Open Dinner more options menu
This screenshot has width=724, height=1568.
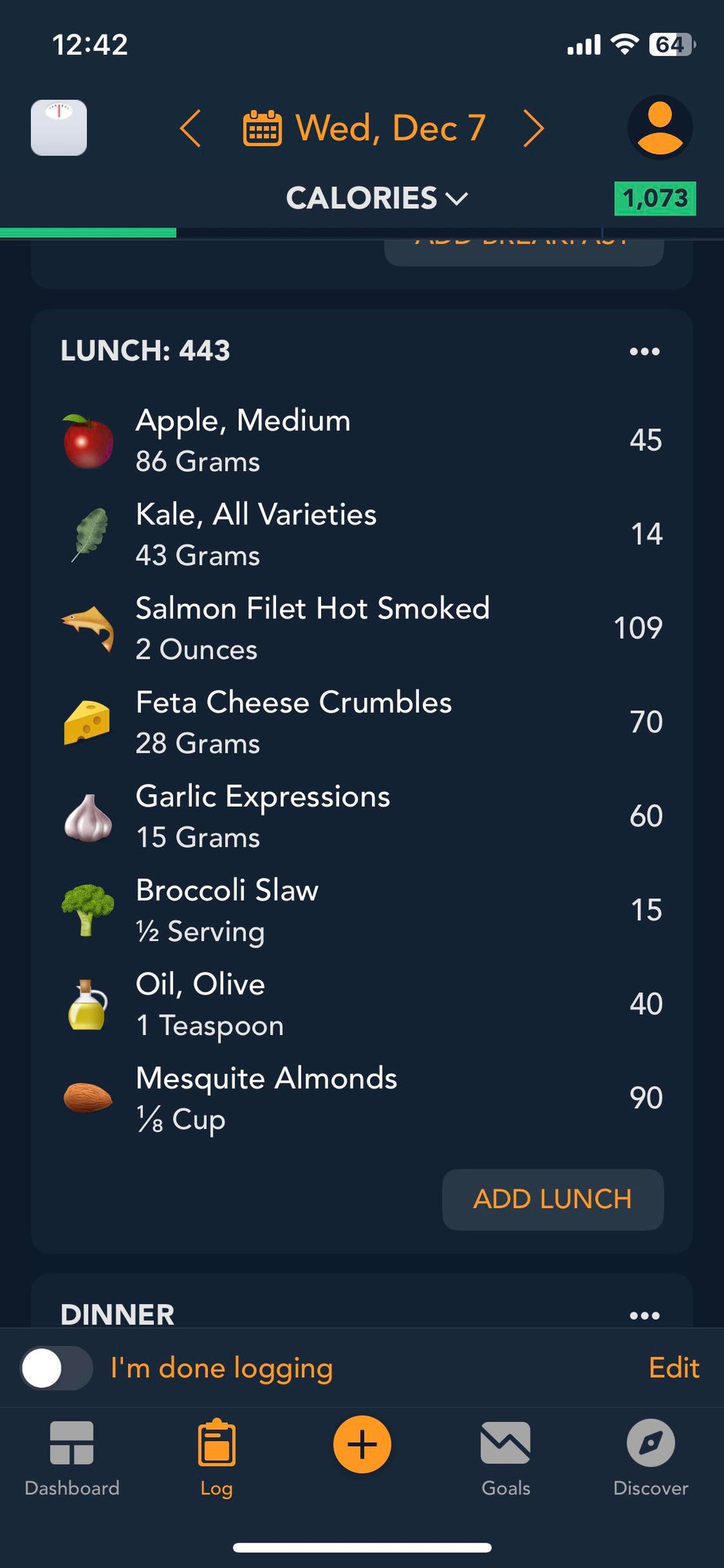pos(645,1315)
